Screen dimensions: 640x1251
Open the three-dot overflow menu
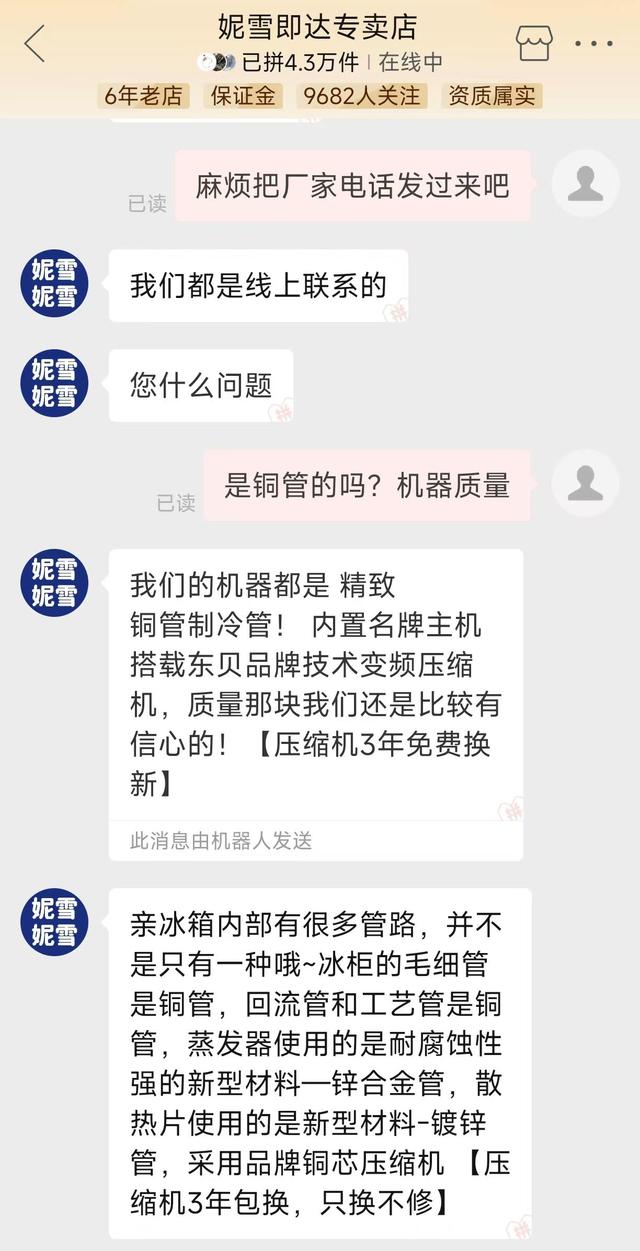tap(593, 44)
